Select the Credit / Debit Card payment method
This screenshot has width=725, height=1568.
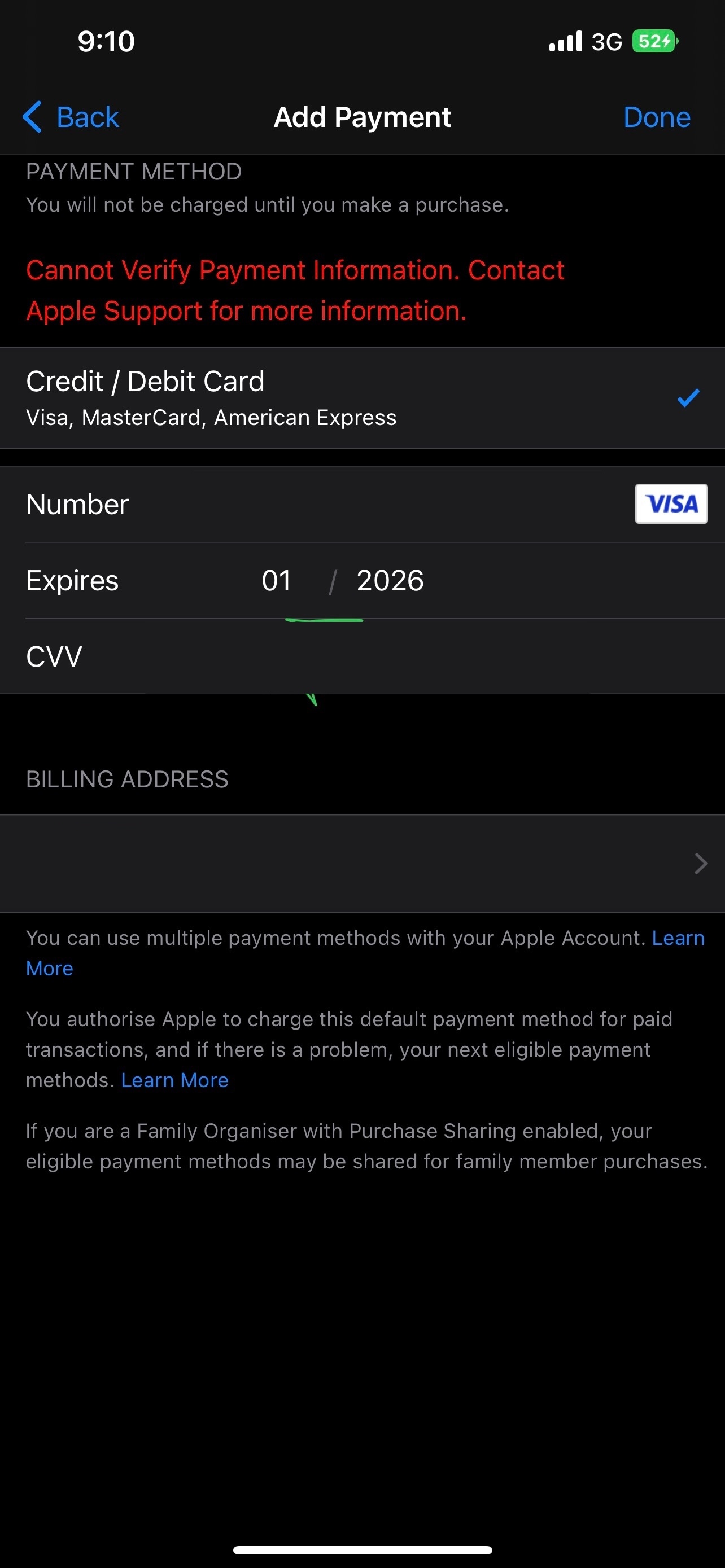click(x=243, y=397)
